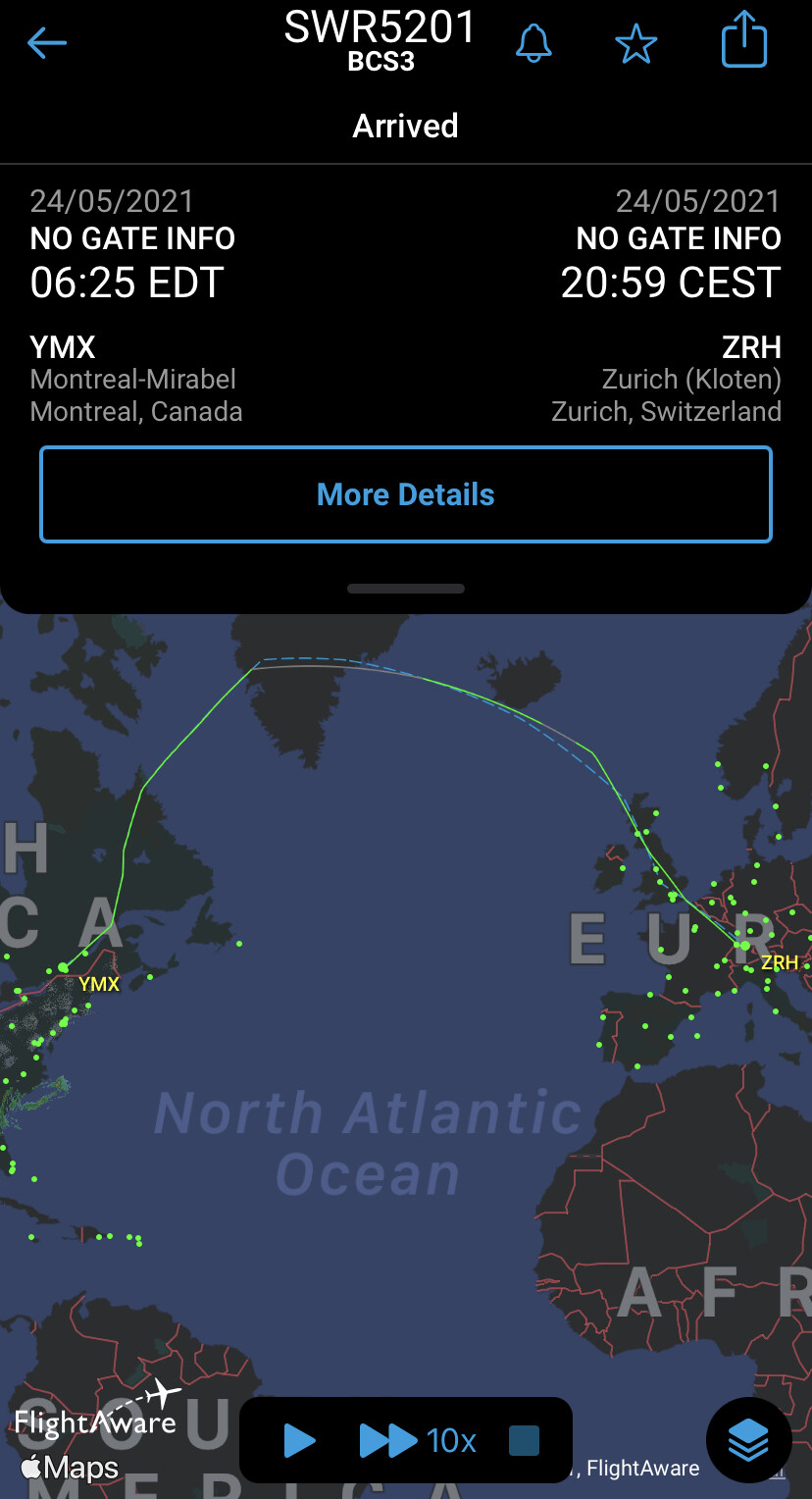The image size is (812, 1499).
Task: Play the flight track replay
Action: [299, 1440]
